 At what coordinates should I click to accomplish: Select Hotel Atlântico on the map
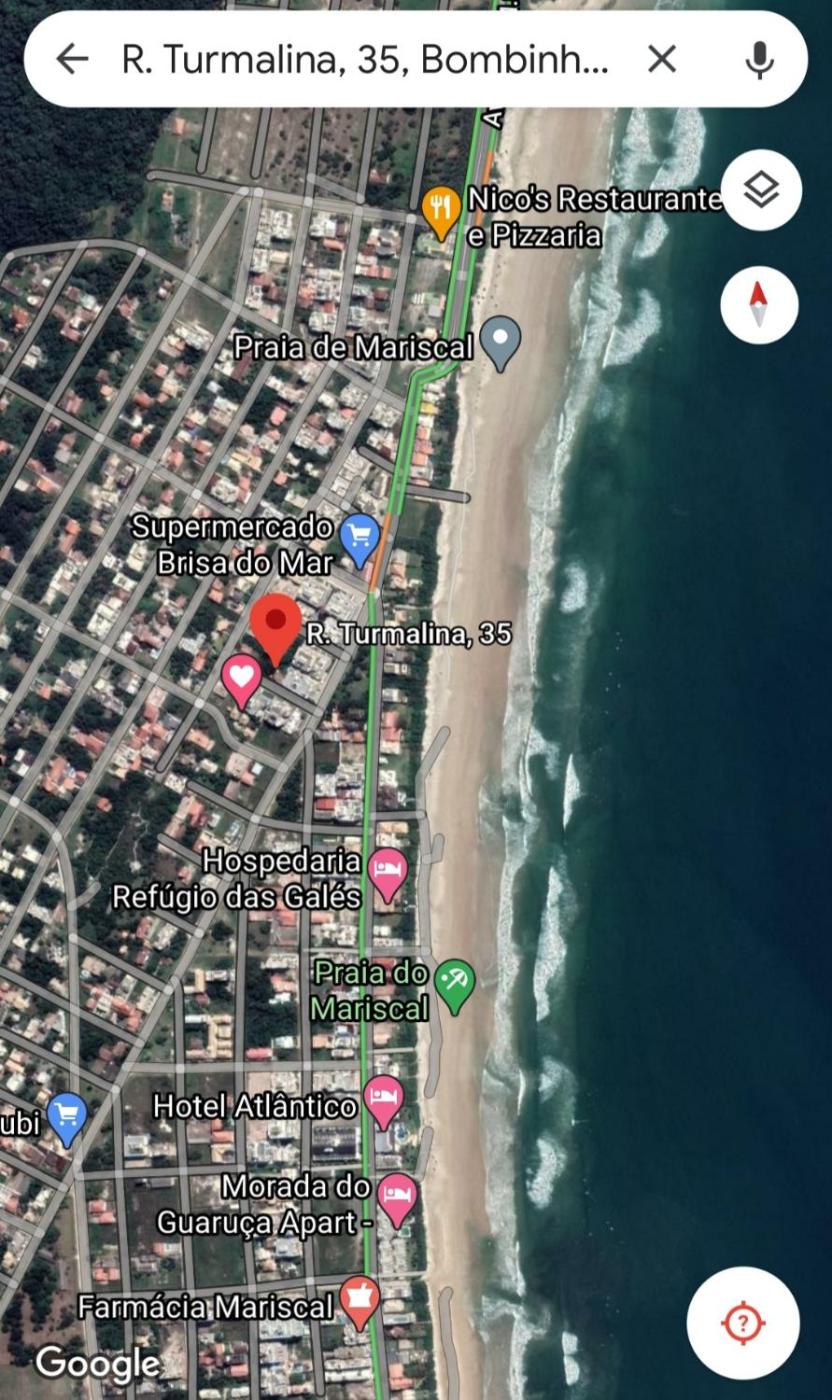click(x=383, y=1099)
